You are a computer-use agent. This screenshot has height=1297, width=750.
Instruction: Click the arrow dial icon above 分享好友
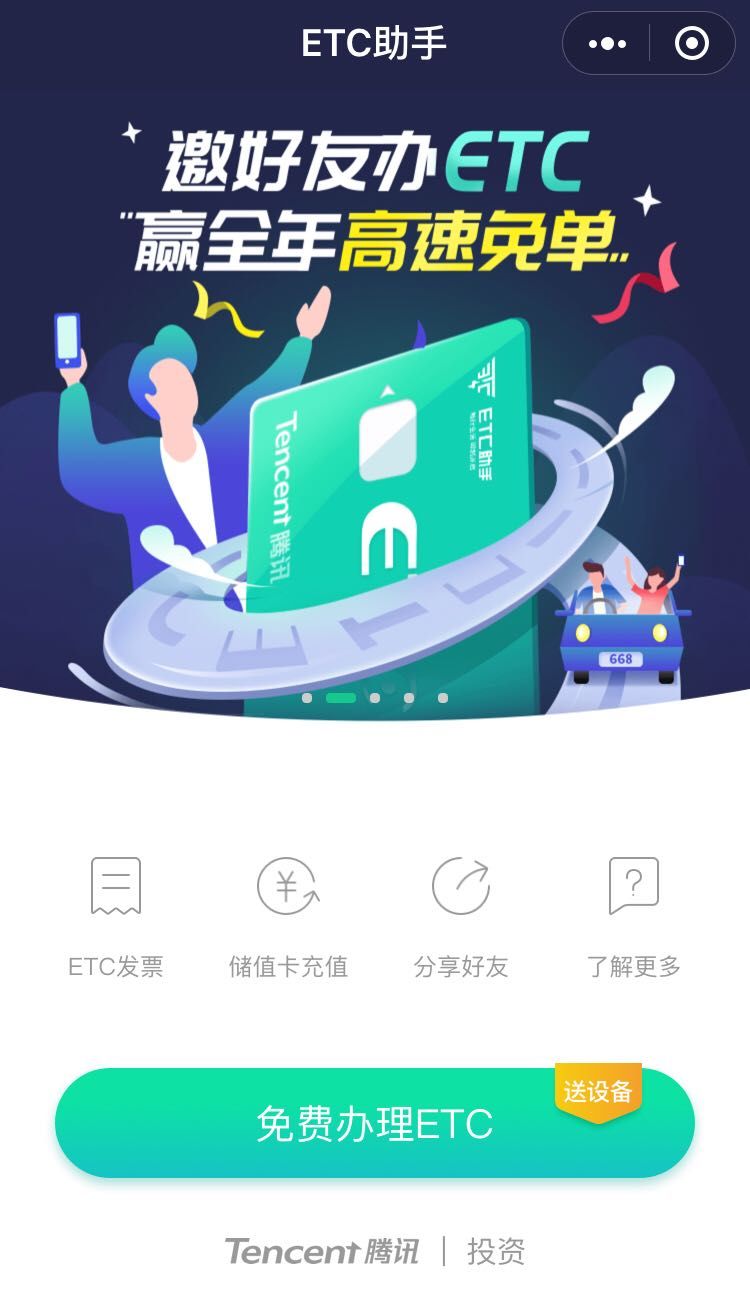459,888
